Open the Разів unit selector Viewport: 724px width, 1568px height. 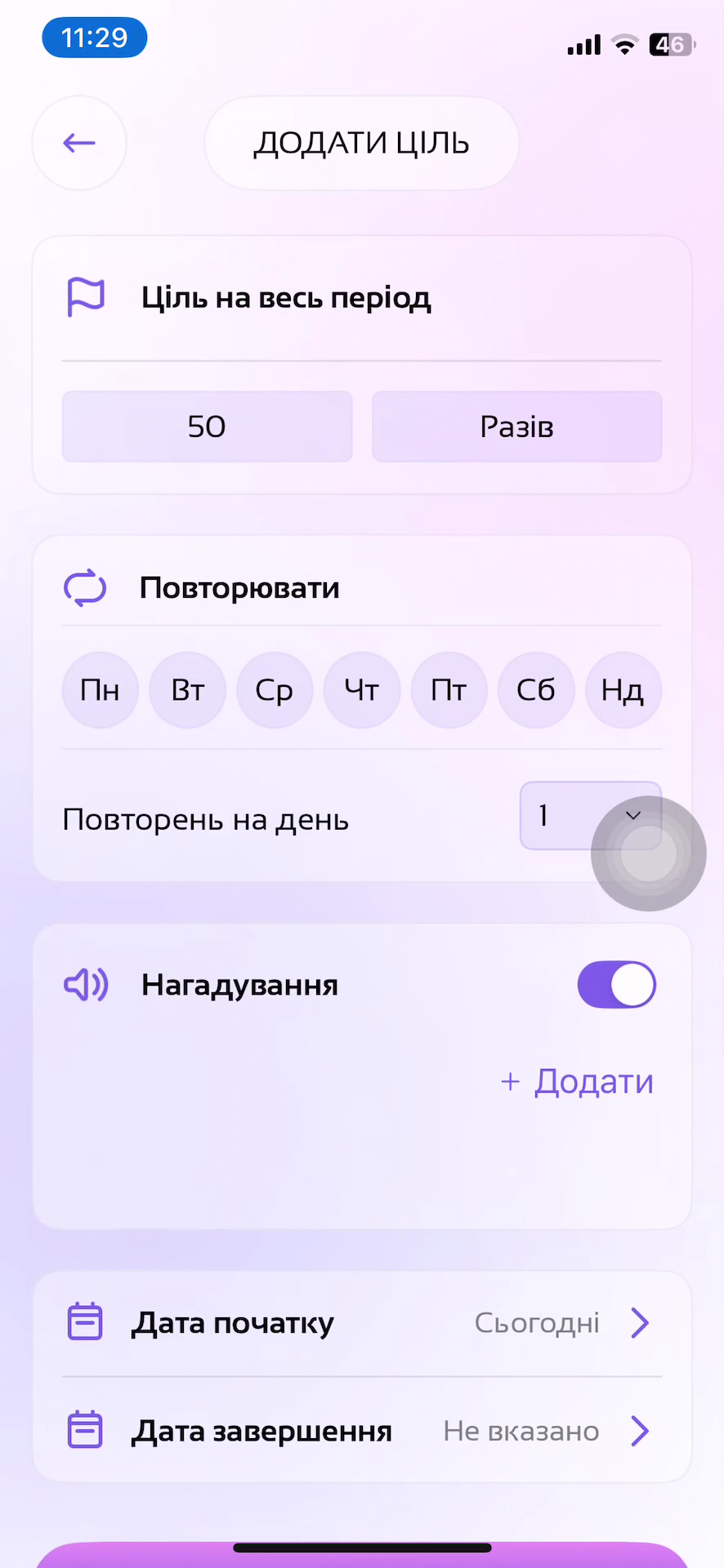point(516,426)
